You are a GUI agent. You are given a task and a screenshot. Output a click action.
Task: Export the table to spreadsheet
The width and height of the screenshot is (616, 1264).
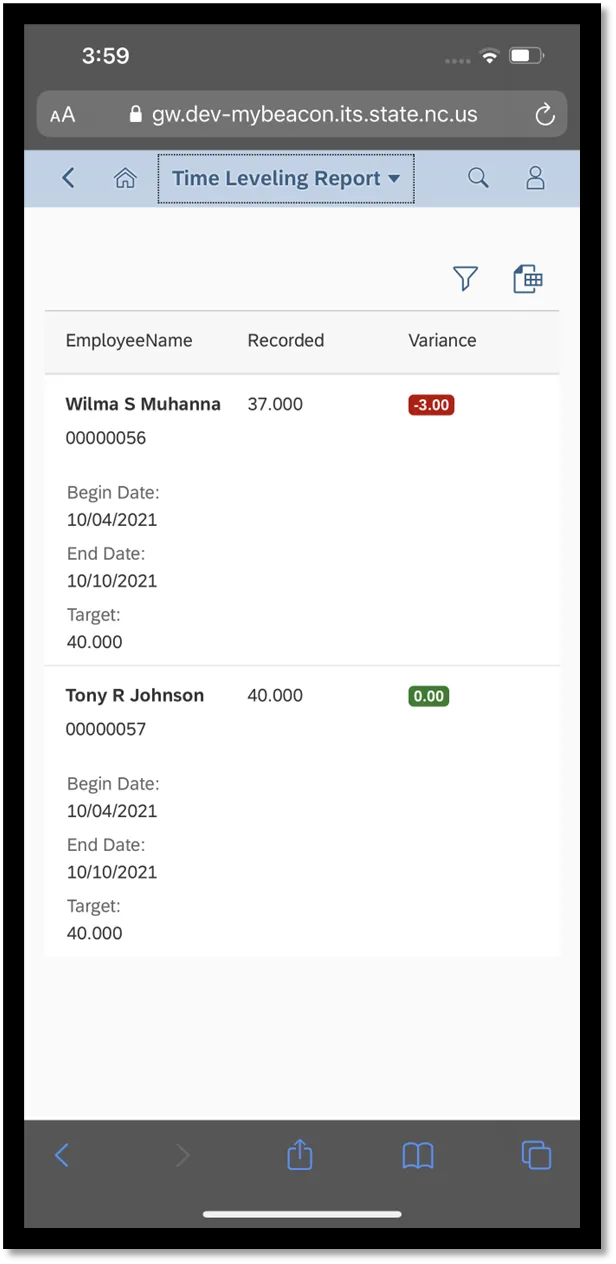pos(528,279)
